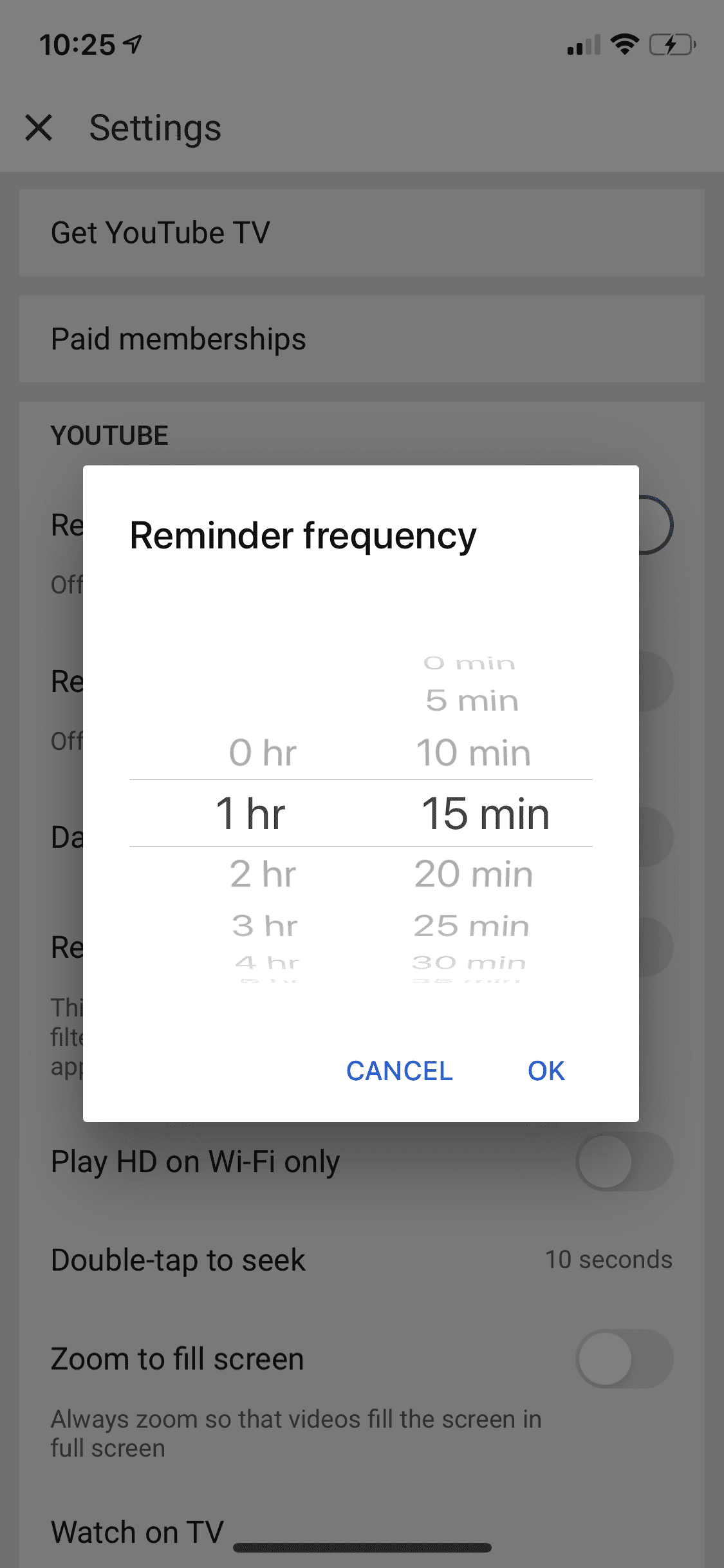Tap the CANCEL button

tap(400, 1070)
